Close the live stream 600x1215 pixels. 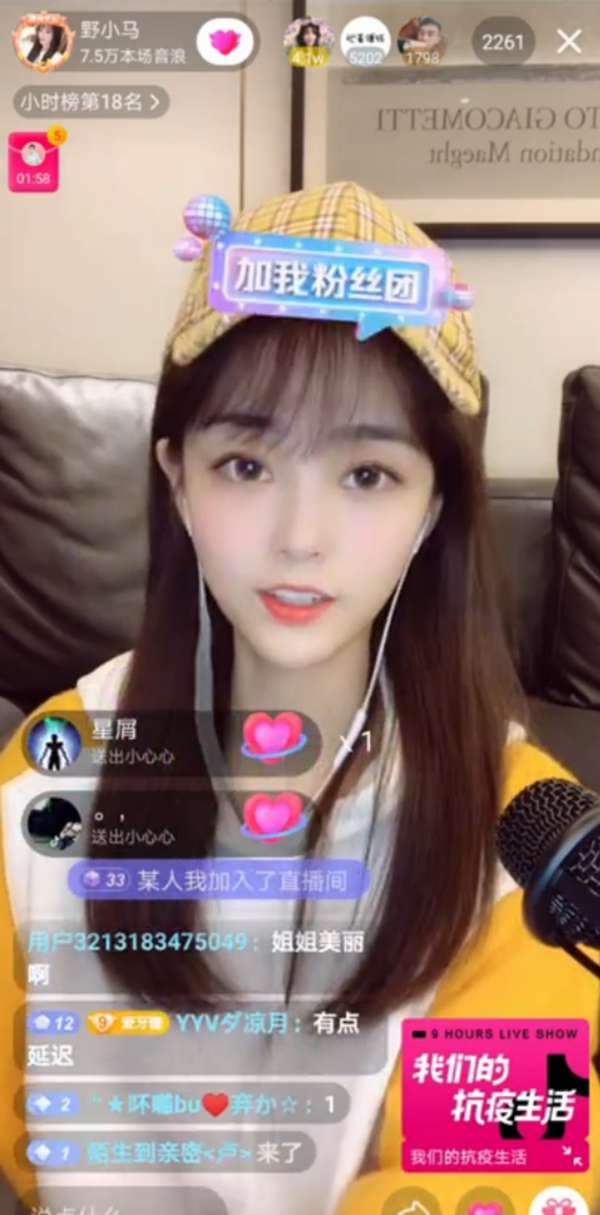click(569, 41)
